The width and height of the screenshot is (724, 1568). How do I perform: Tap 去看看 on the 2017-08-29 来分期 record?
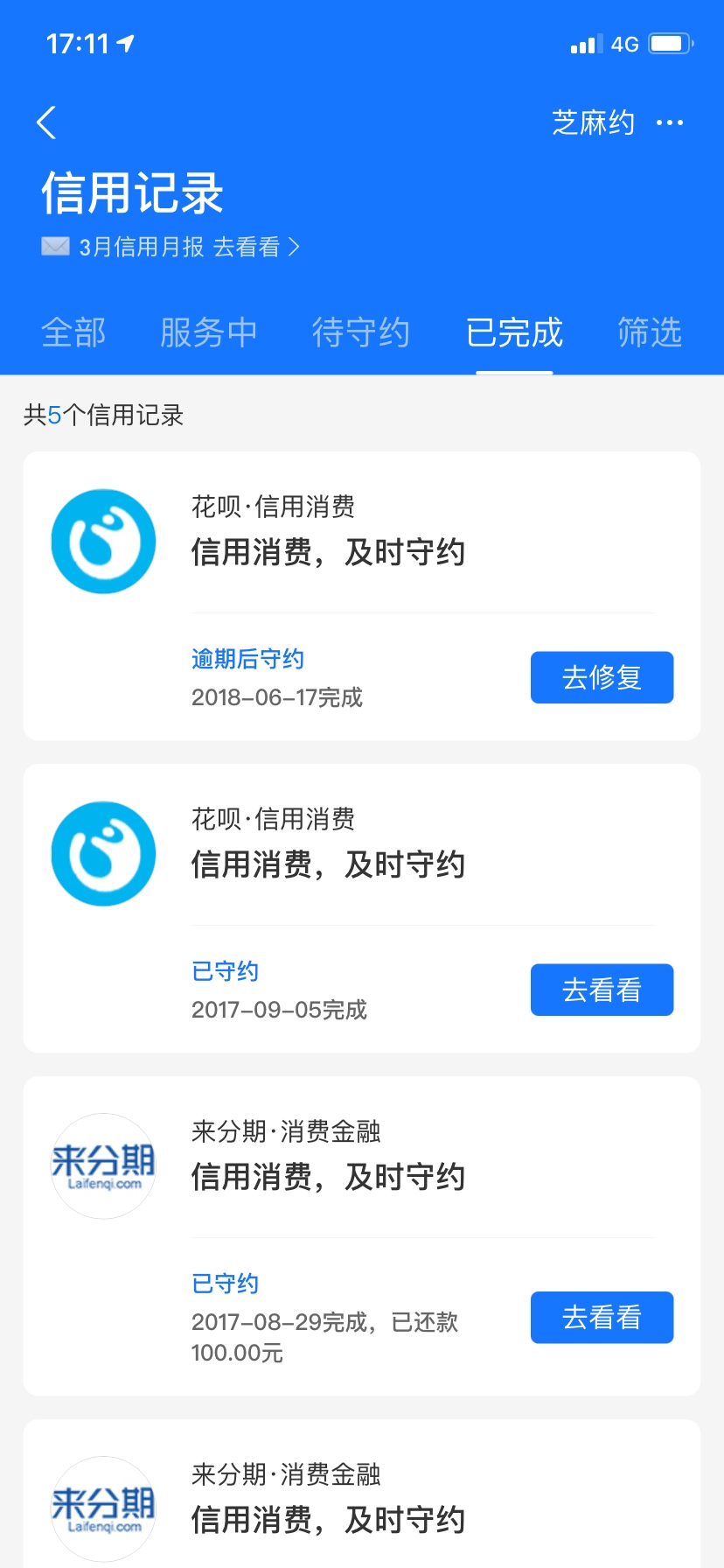click(602, 1317)
